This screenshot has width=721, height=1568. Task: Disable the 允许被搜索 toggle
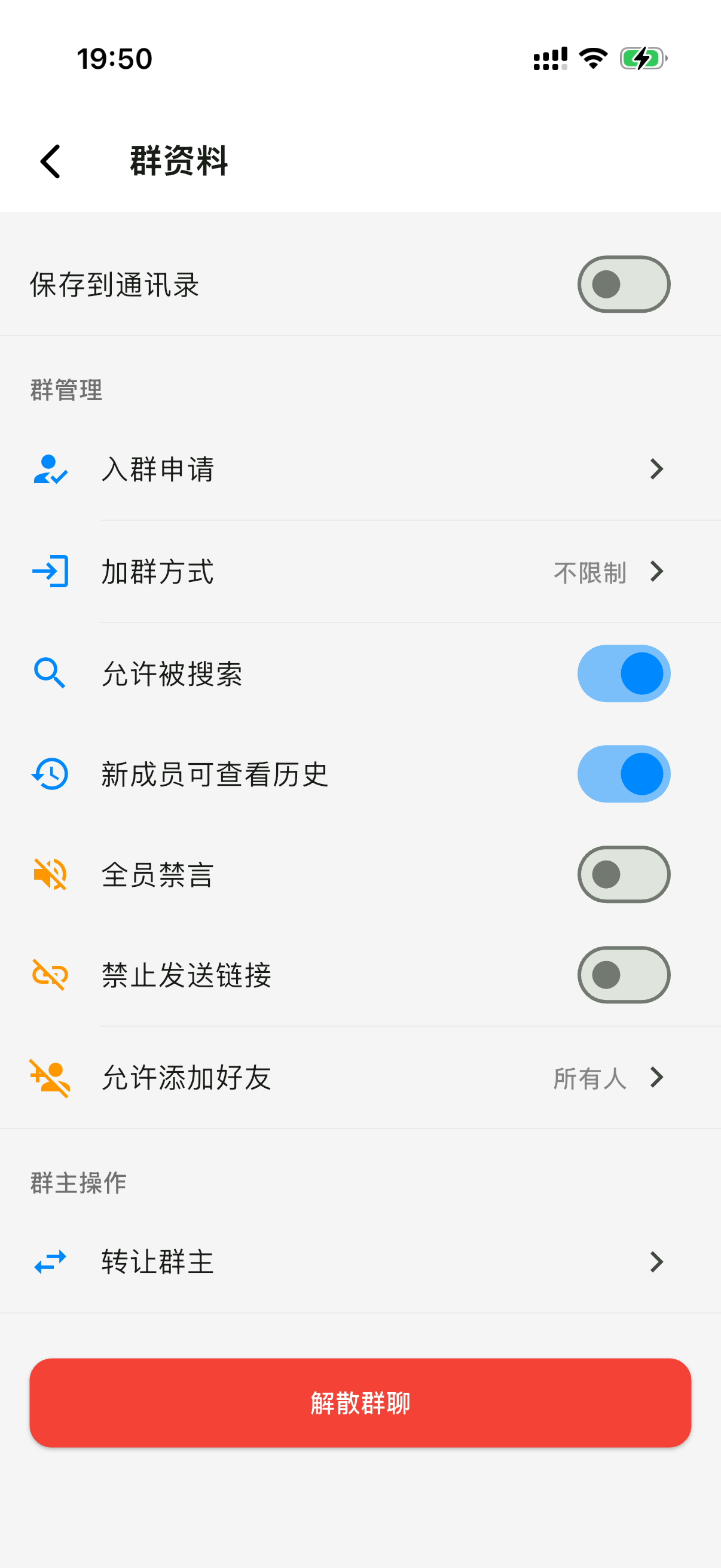coord(623,673)
